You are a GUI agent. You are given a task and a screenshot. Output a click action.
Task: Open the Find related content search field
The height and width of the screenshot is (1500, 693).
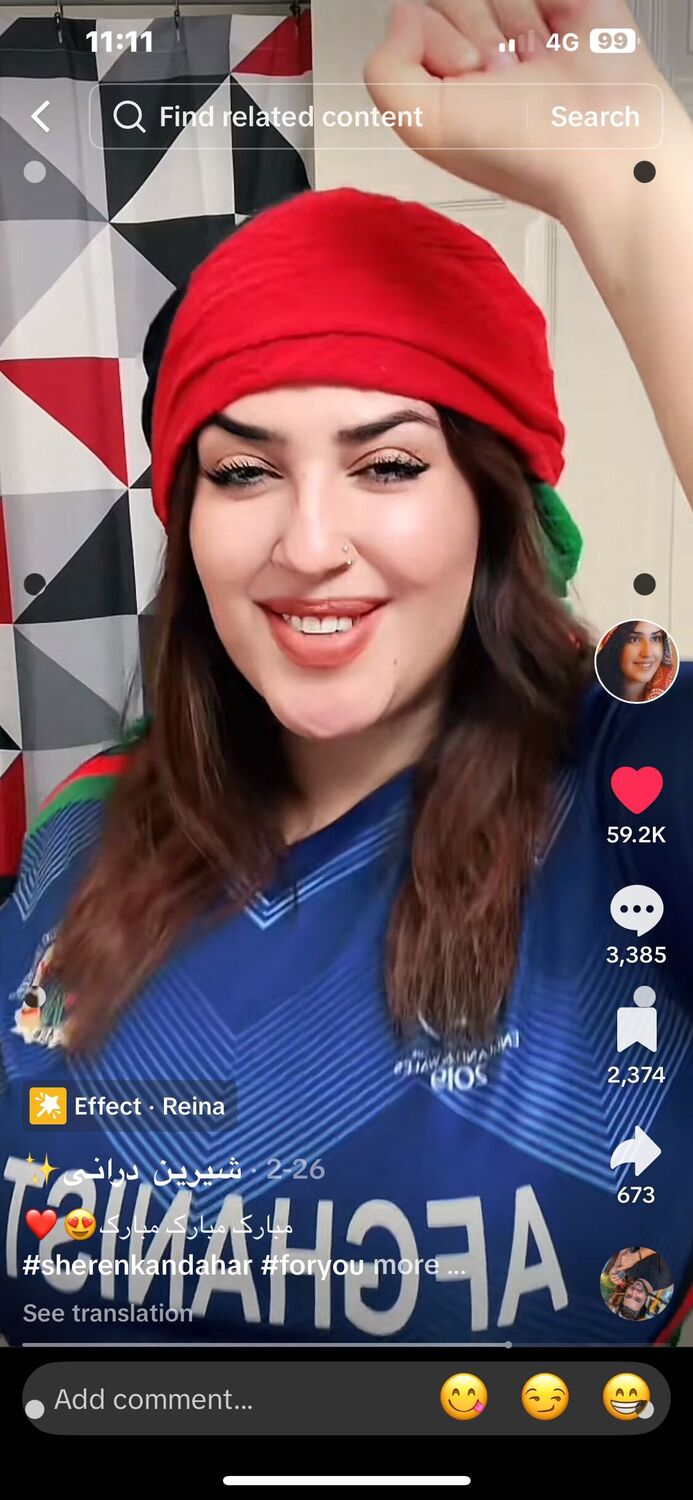[300, 117]
